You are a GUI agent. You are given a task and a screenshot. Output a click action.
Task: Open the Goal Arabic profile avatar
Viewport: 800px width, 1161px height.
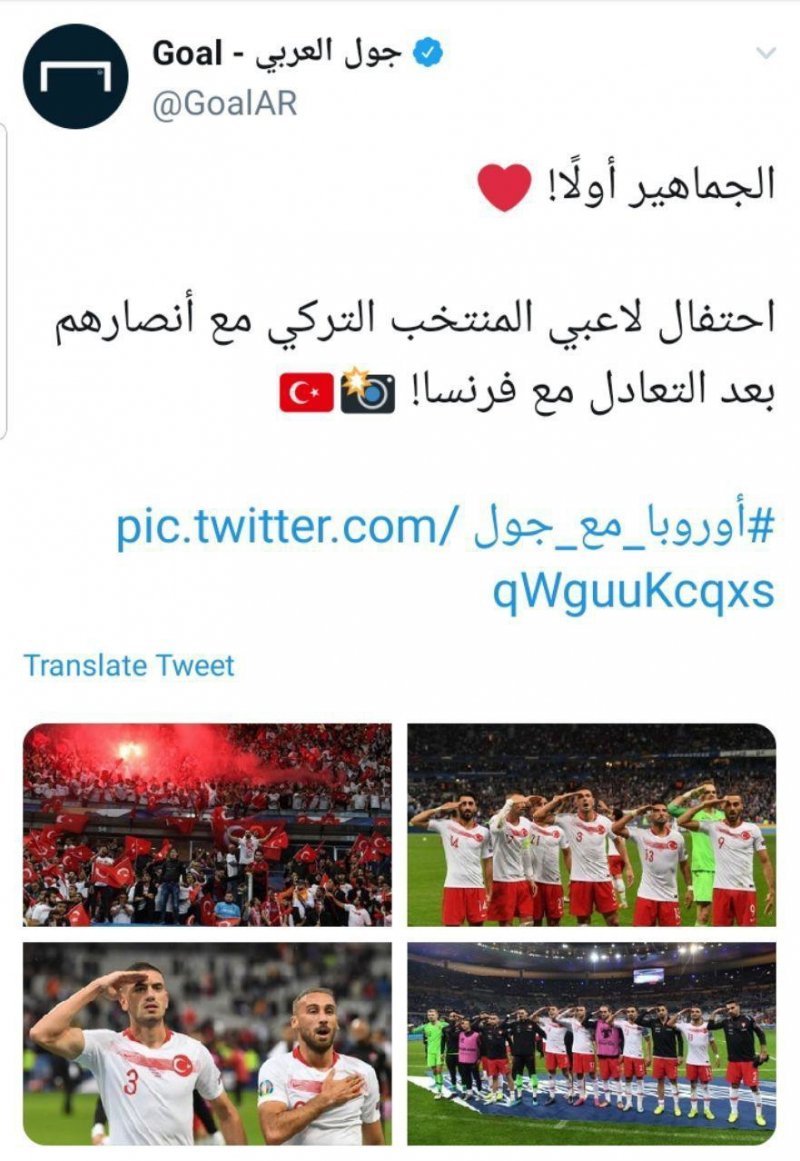(75, 77)
